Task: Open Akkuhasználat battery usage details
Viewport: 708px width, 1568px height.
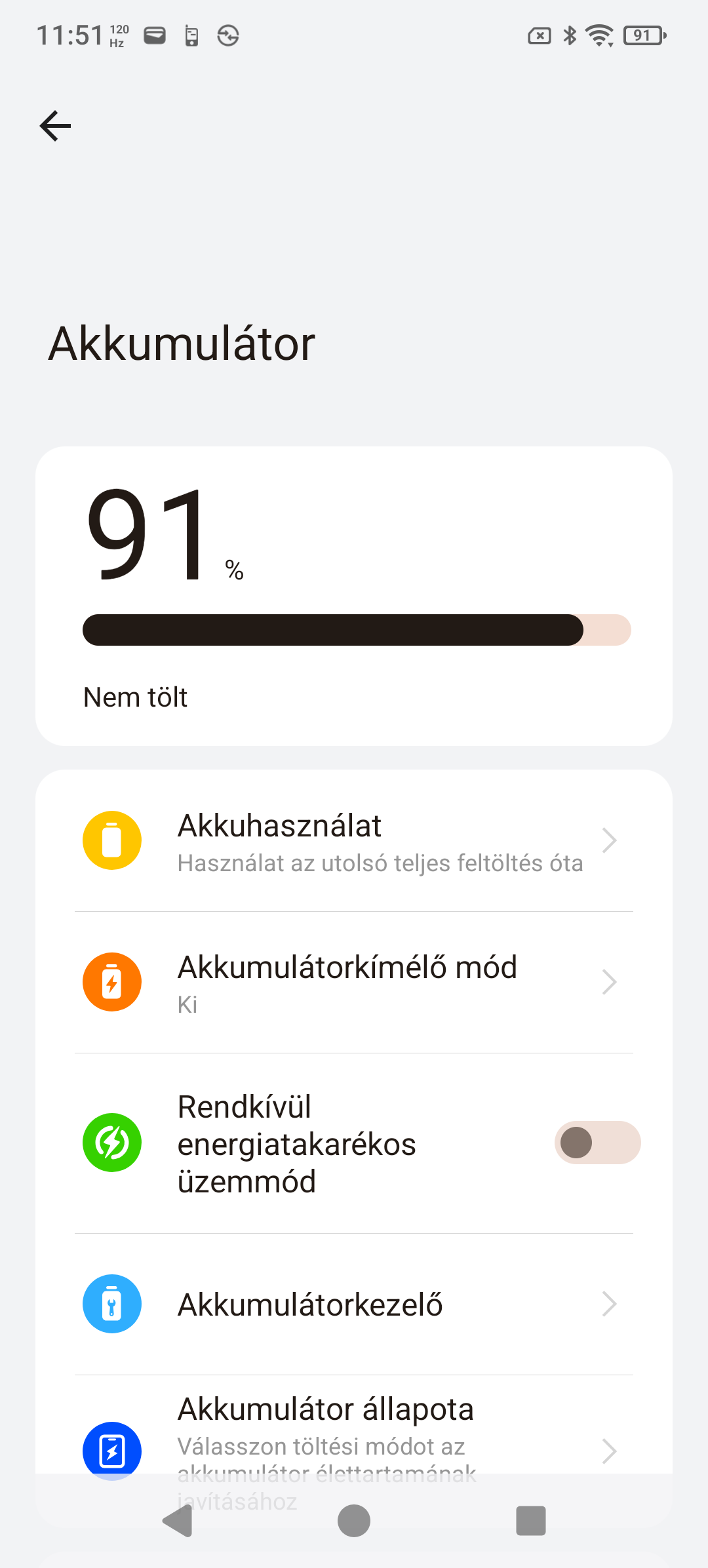Action: [x=354, y=841]
